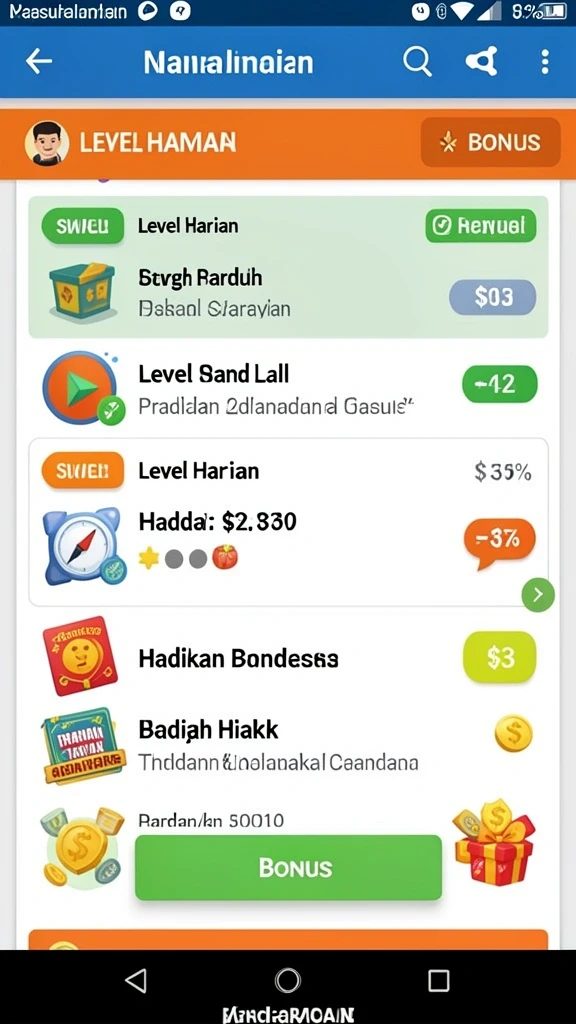Tap the orange BONUS button in header

pos(490,142)
